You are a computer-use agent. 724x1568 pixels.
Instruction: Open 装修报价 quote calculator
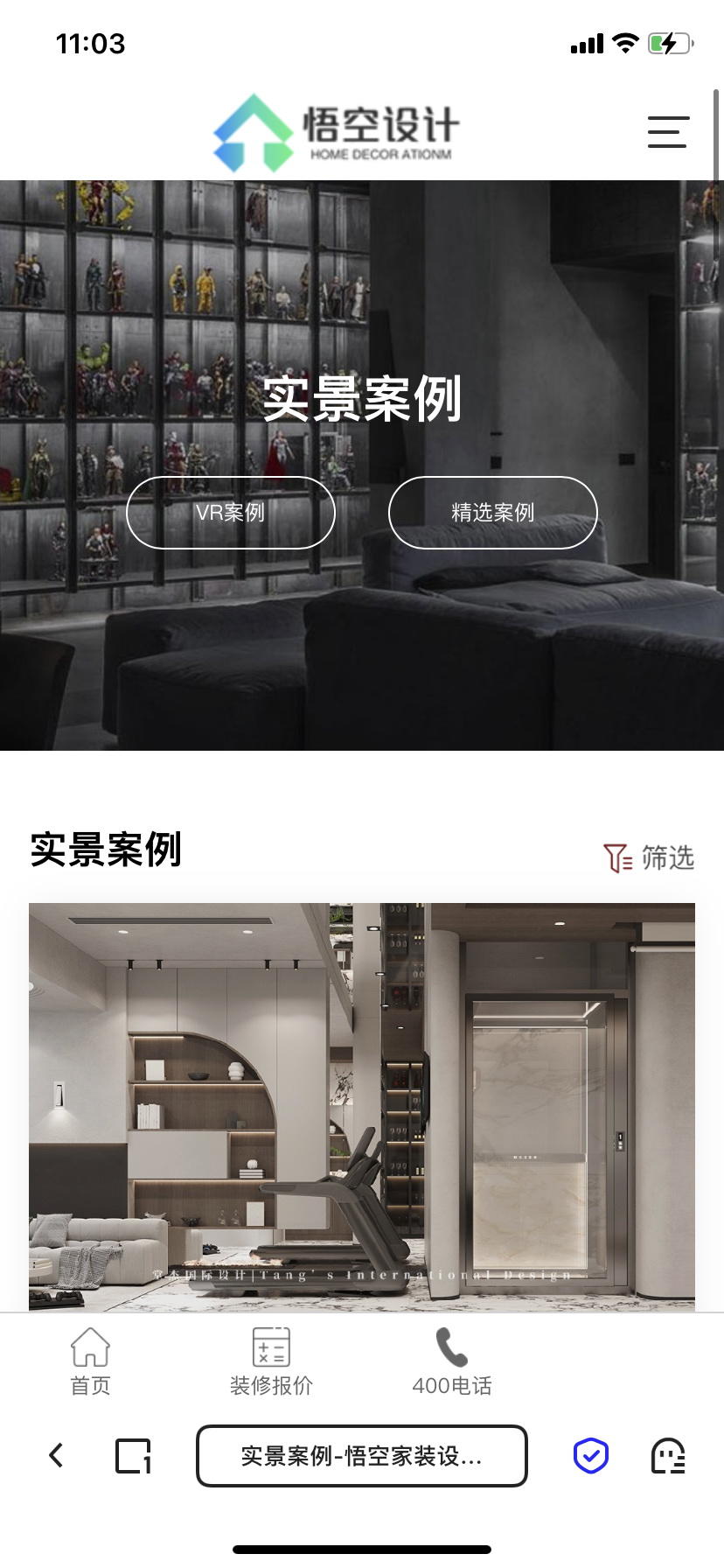[x=271, y=1361]
